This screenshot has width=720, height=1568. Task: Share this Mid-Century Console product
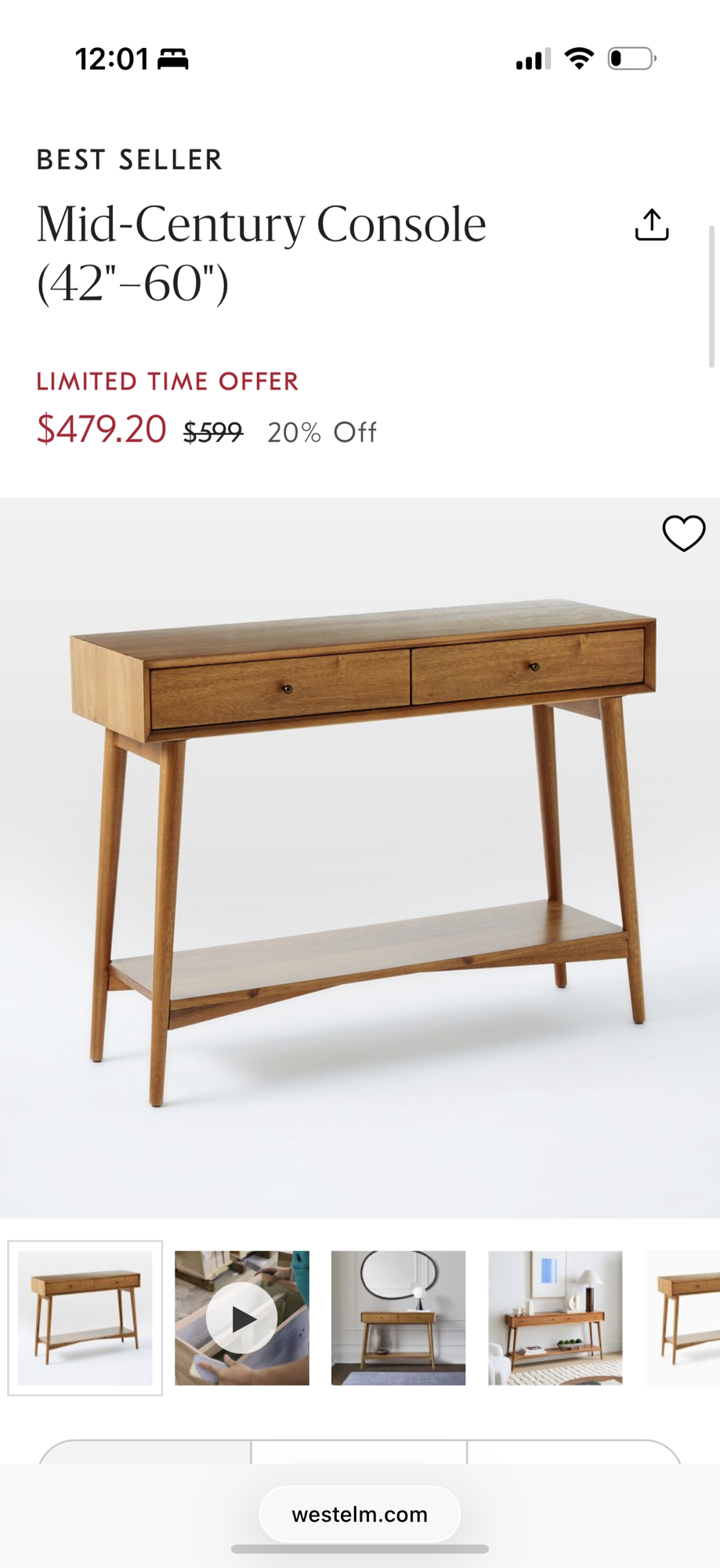pyautogui.click(x=651, y=225)
